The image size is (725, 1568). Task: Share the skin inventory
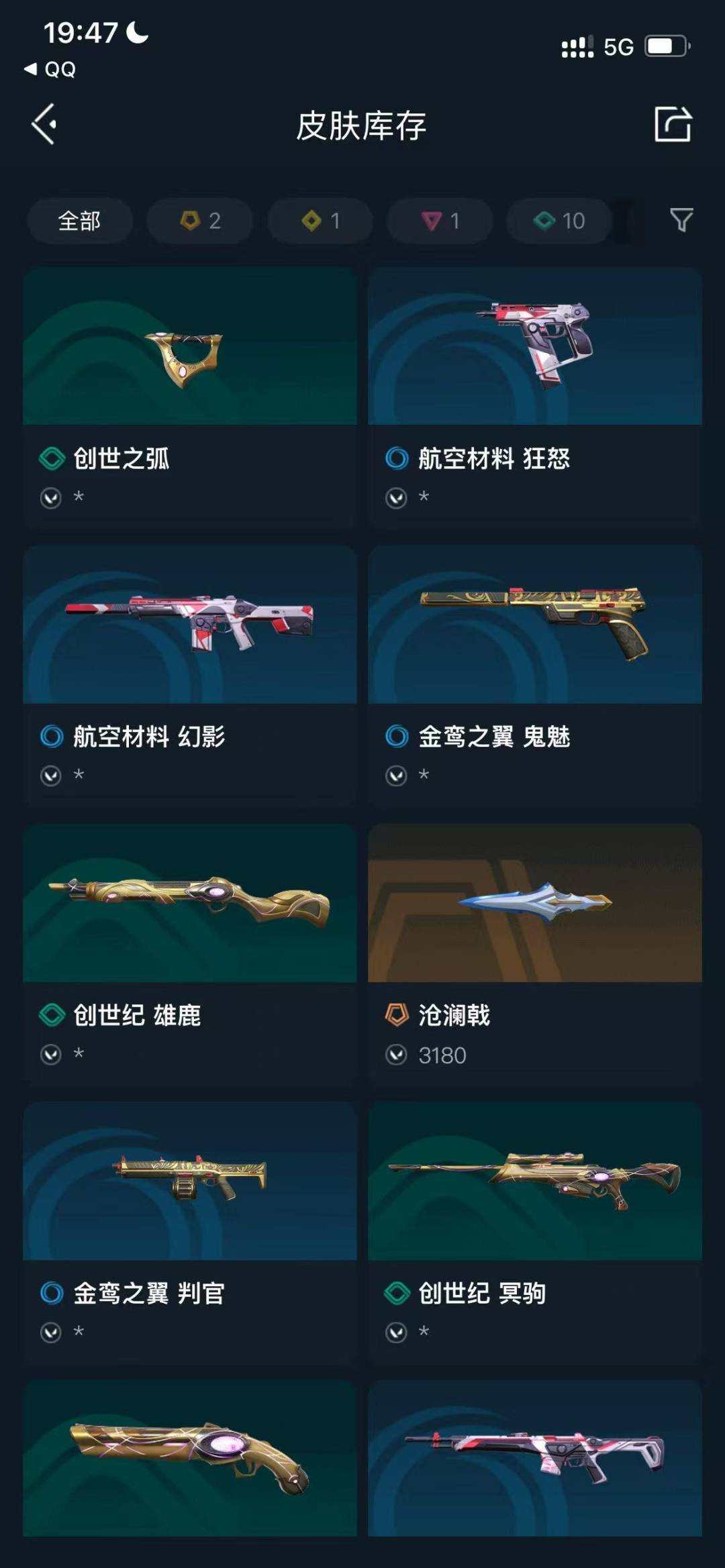pyautogui.click(x=673, y=124)
